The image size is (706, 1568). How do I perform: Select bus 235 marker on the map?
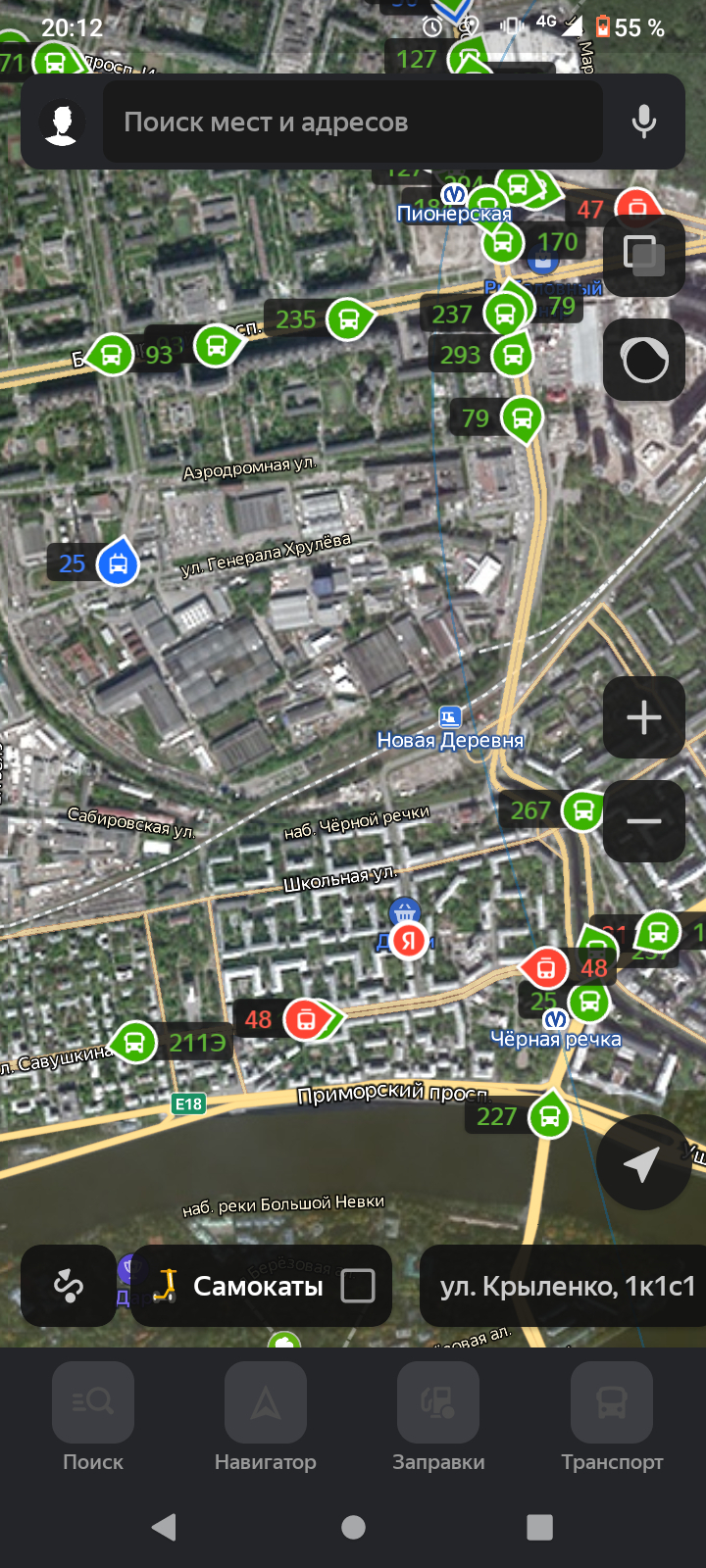[348, 318]
